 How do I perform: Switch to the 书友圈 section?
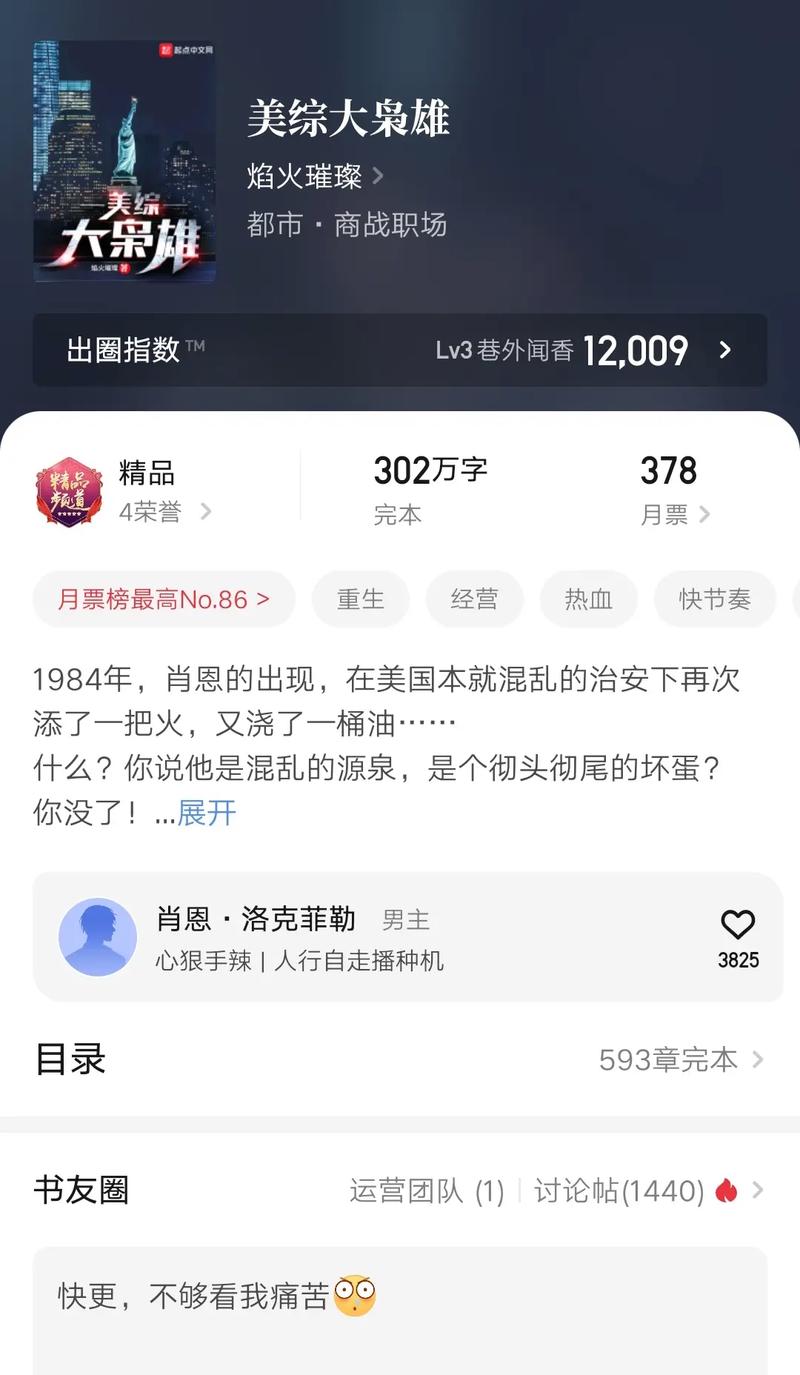(x=82, y=1190)
